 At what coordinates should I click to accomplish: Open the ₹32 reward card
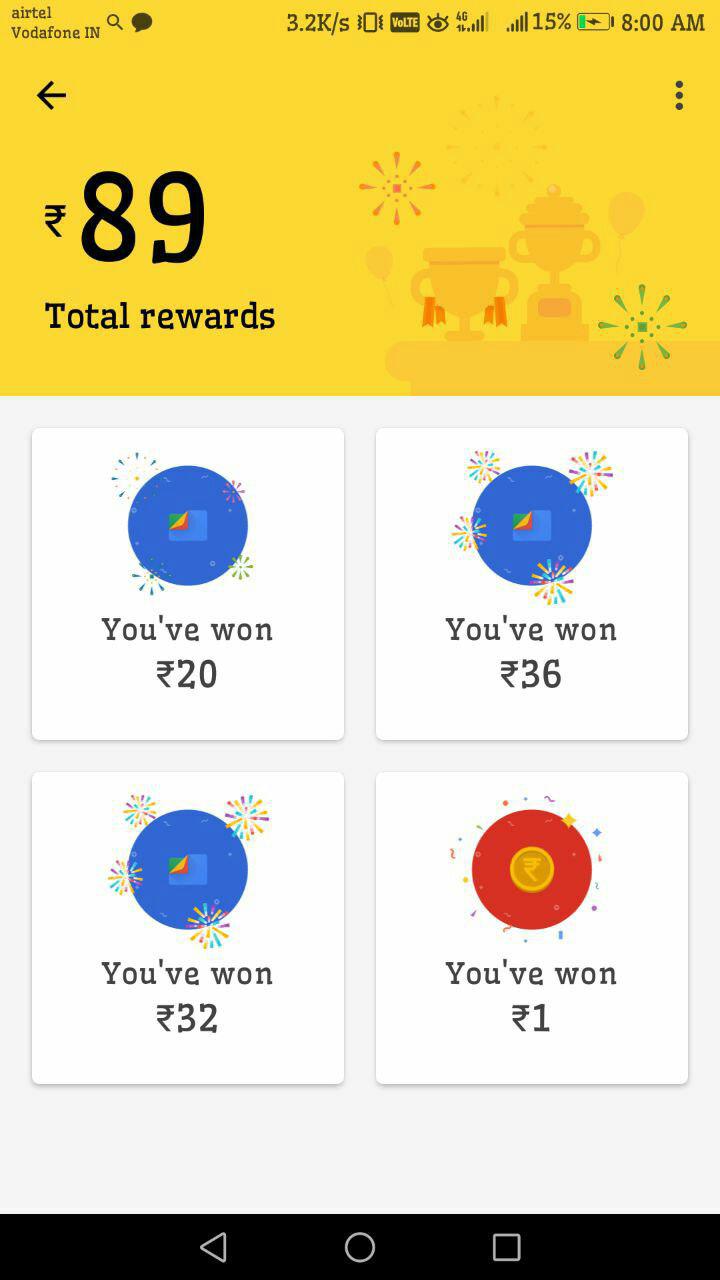[187, 927]
